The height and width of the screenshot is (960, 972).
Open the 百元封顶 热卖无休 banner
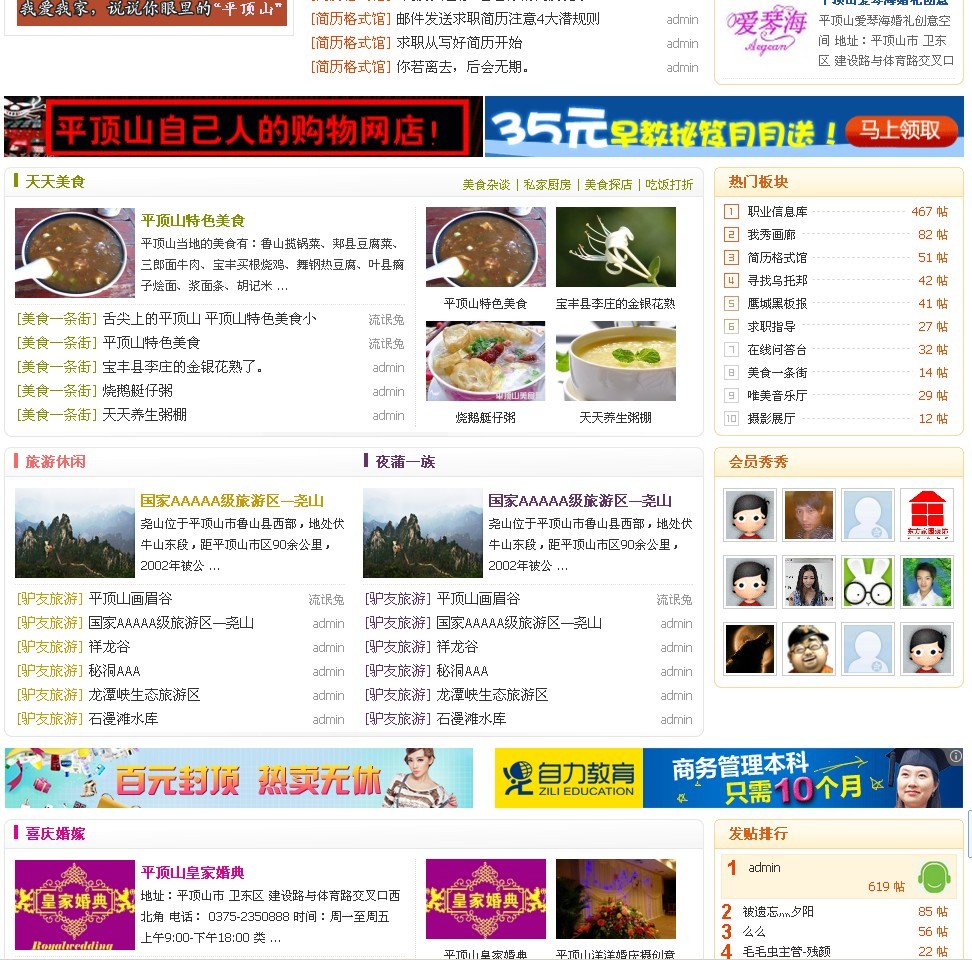(x=238, y=778)
